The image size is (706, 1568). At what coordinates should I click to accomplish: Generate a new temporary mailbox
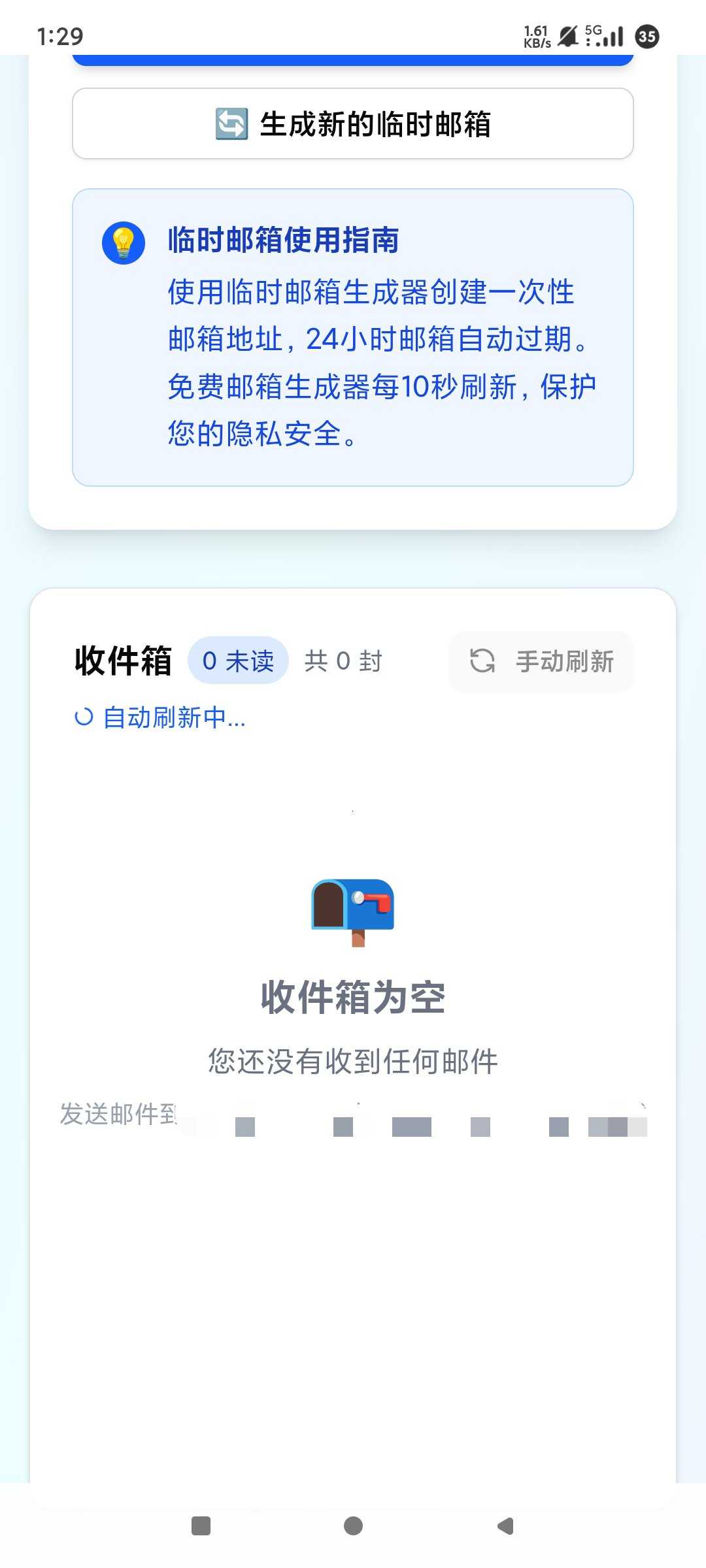[x=353, y=123]
